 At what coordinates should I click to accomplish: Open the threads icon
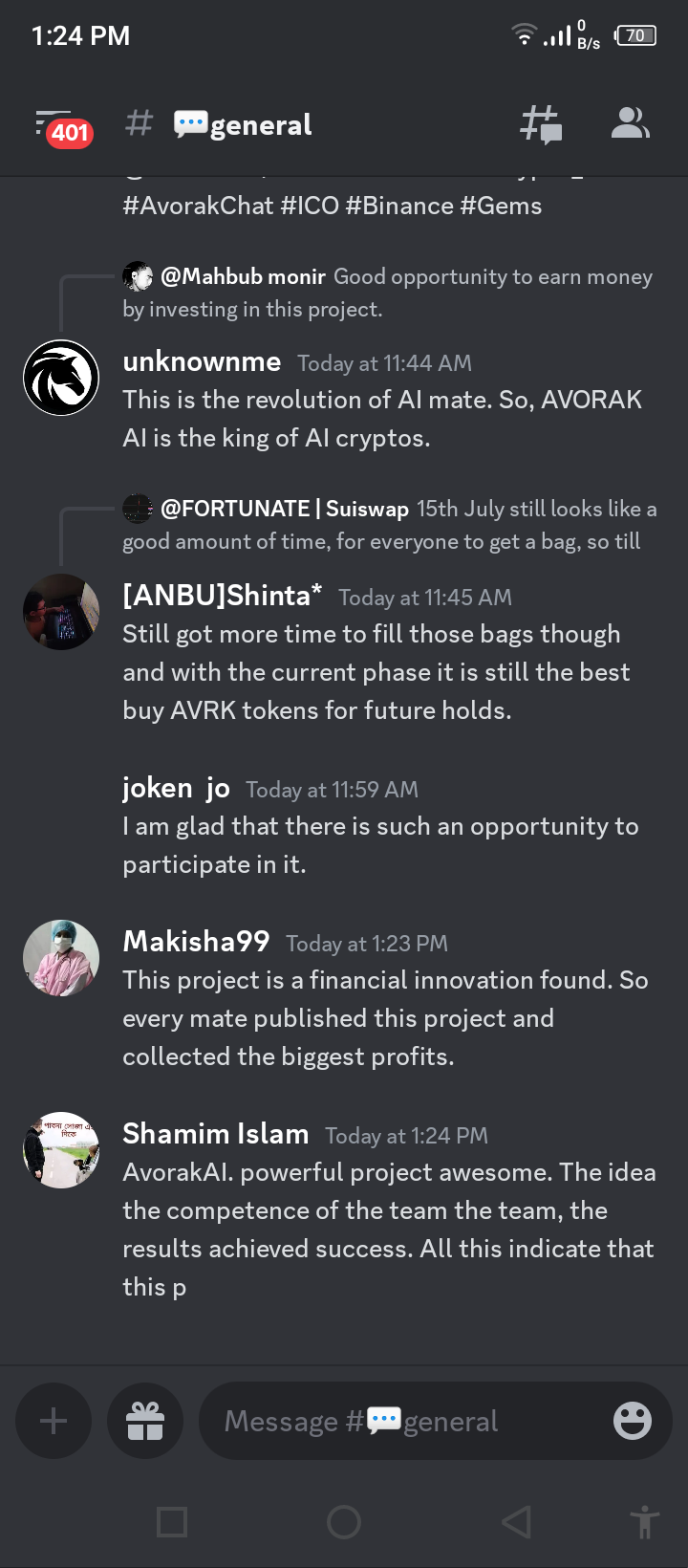click(x=541, y=124)
